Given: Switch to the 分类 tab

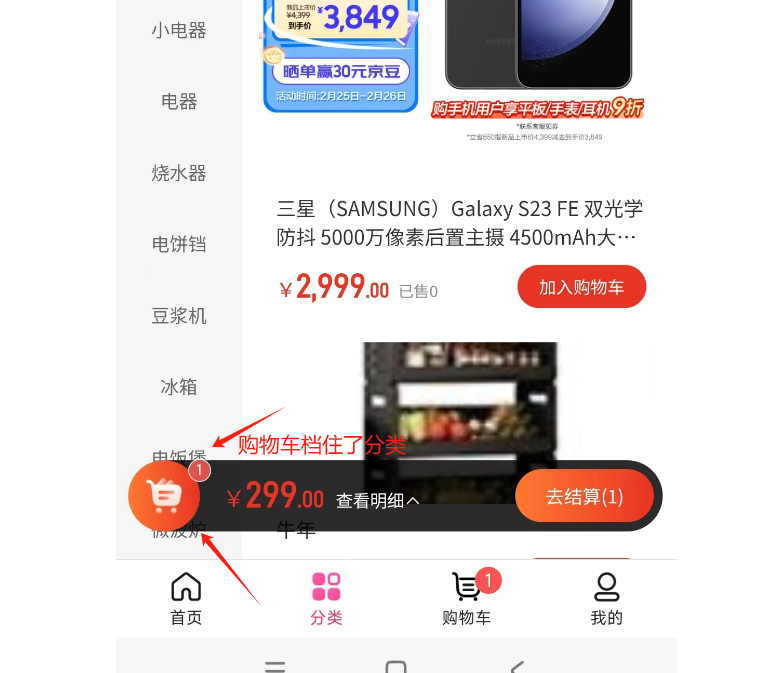Looking at the screenshot, I should coord(326,599).
